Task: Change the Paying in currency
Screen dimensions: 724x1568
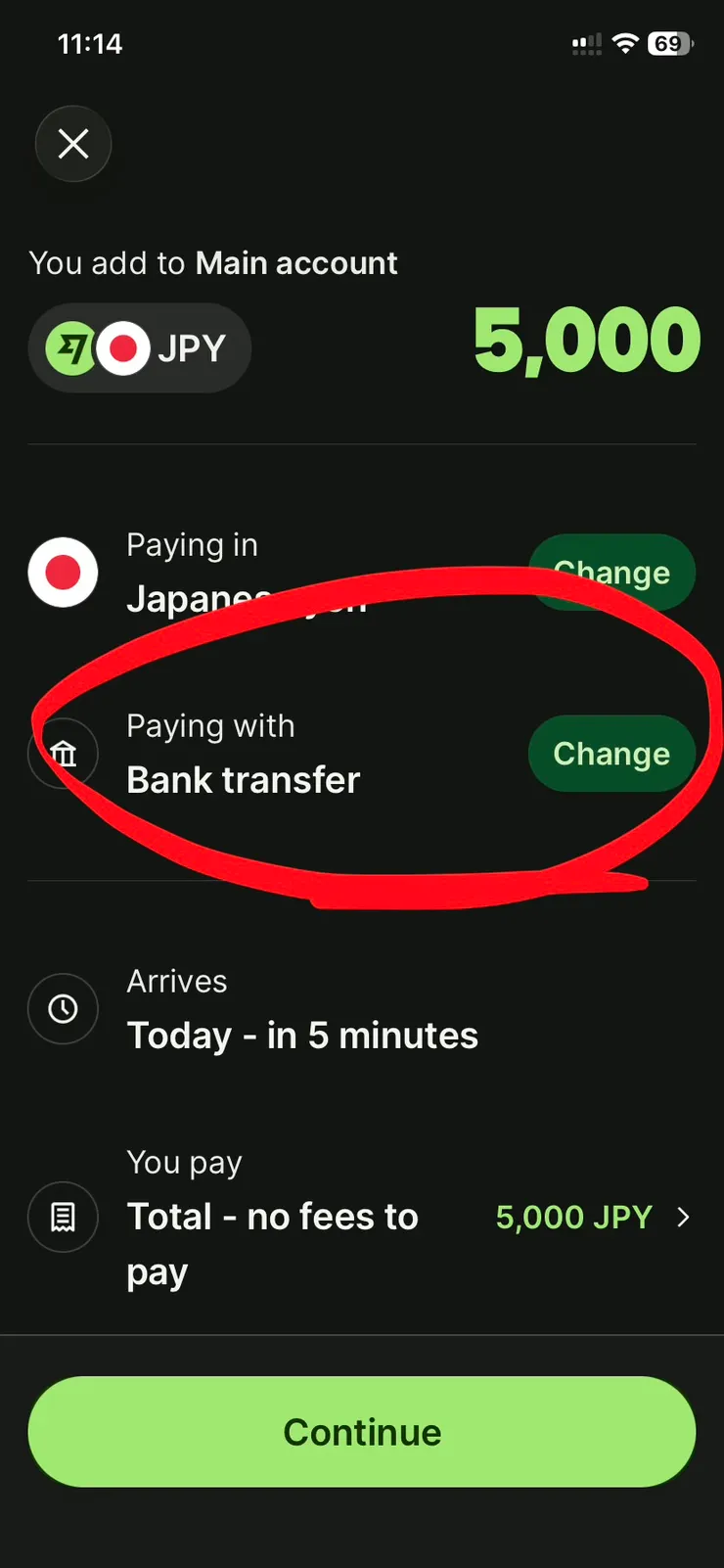Action: (x=612, y=572)
